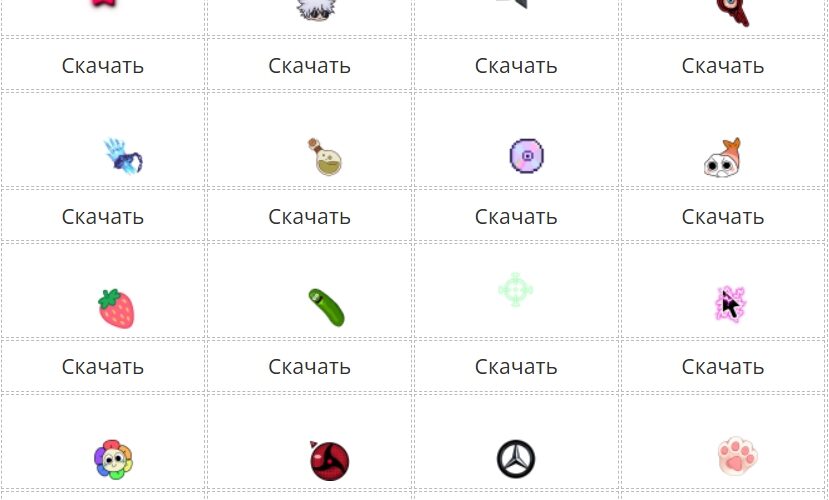
Task: Download the blue glowing hand cursor
Action: [x=103, y=216]
